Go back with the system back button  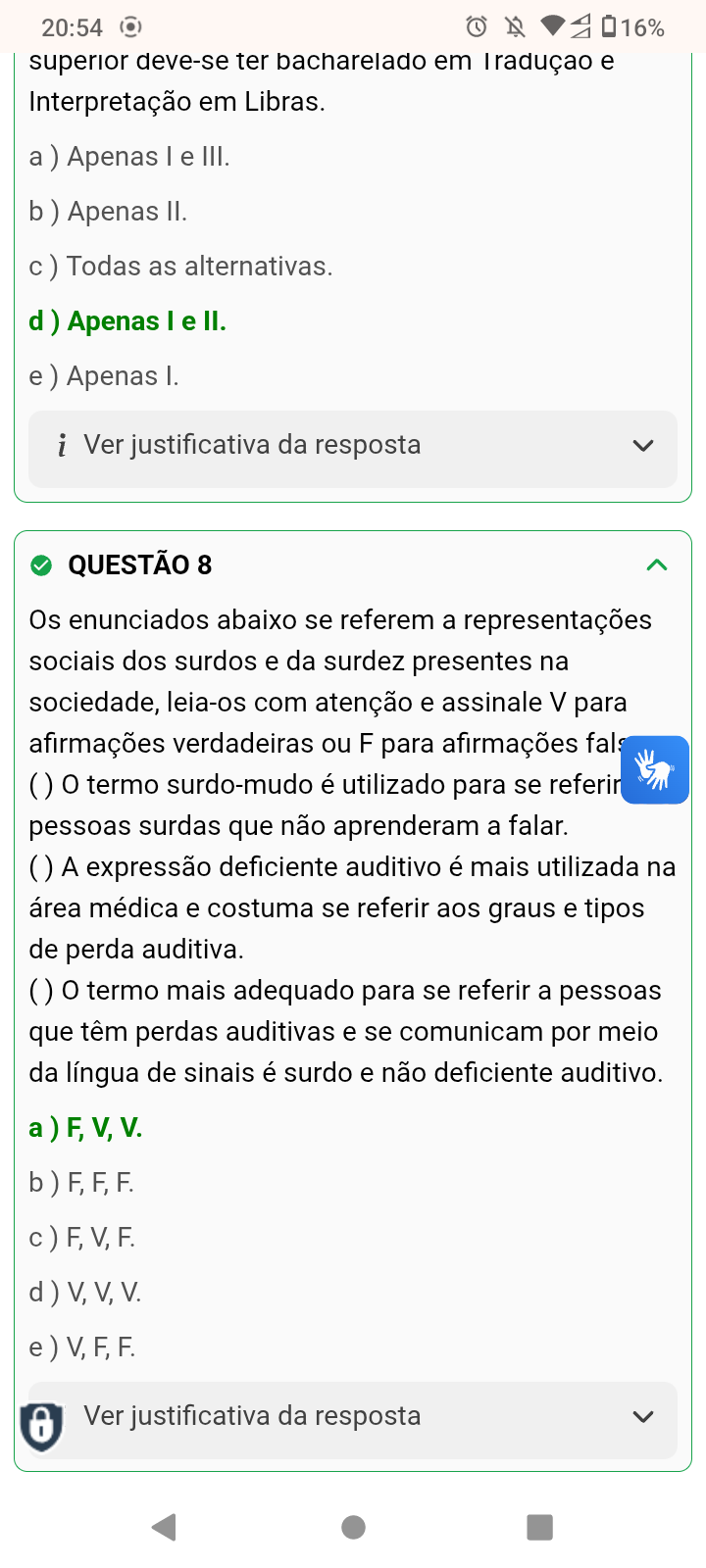[x=164, y=1526]
